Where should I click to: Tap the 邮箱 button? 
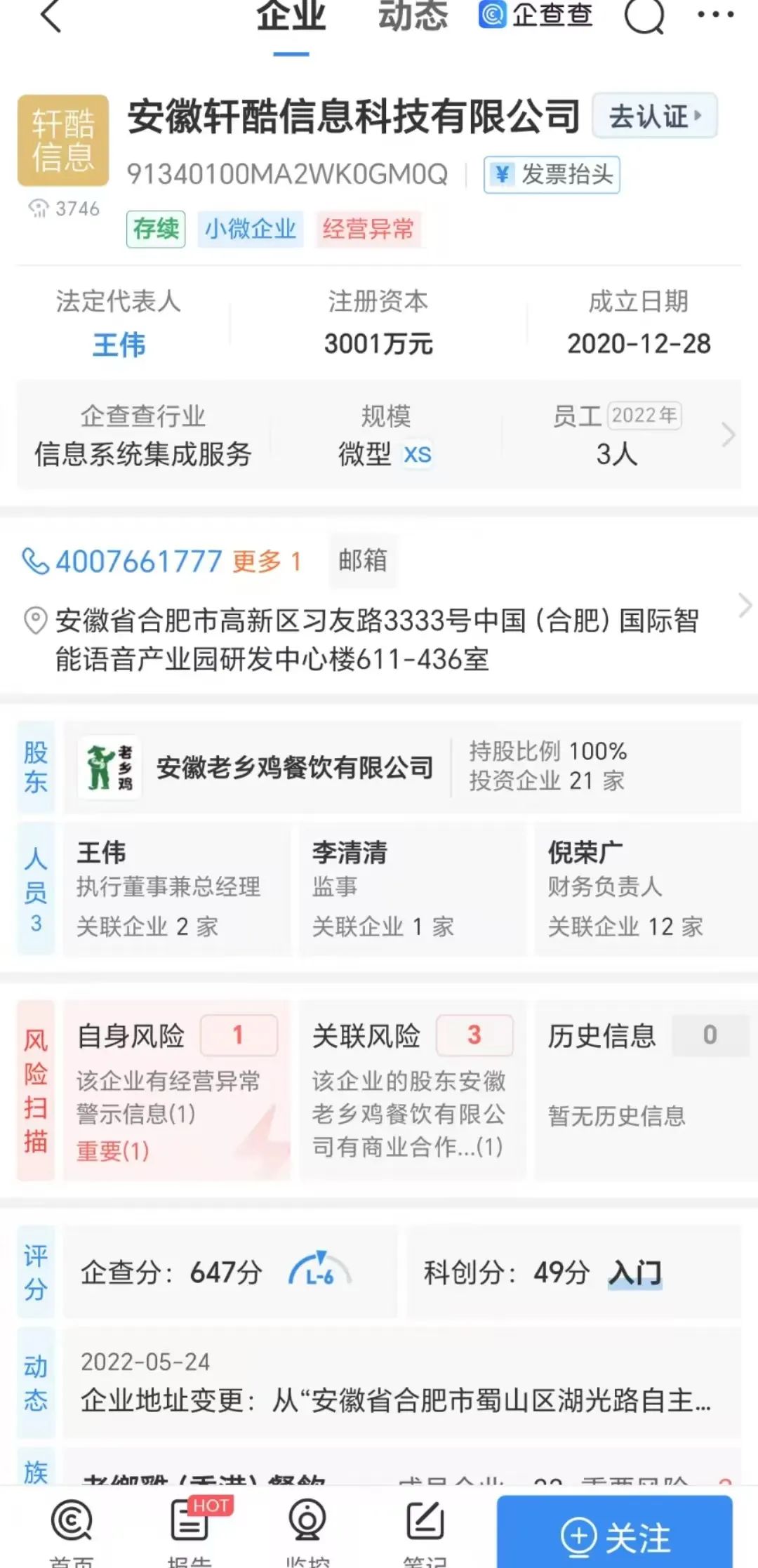click(x=363, y=561)
